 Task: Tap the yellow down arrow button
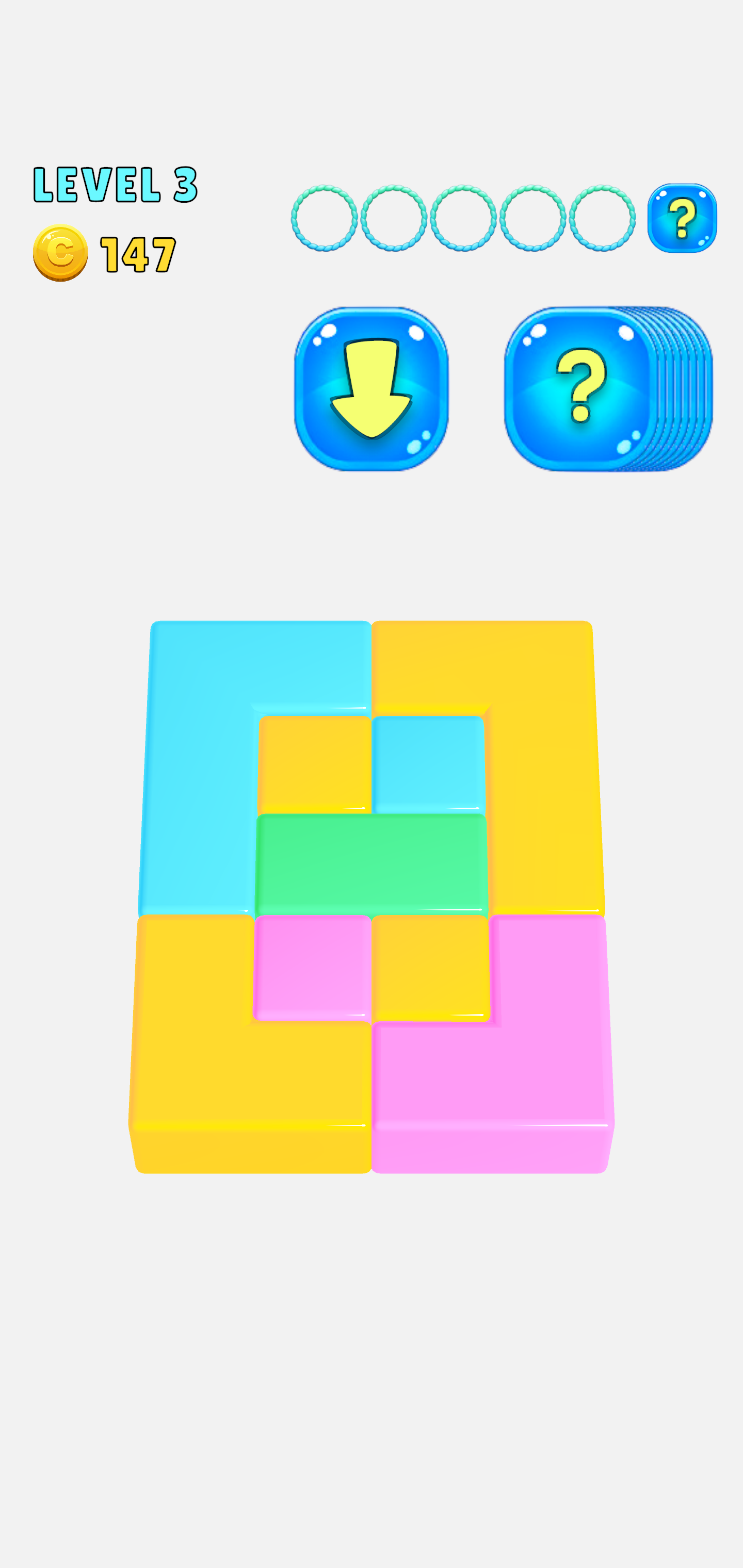371,388
